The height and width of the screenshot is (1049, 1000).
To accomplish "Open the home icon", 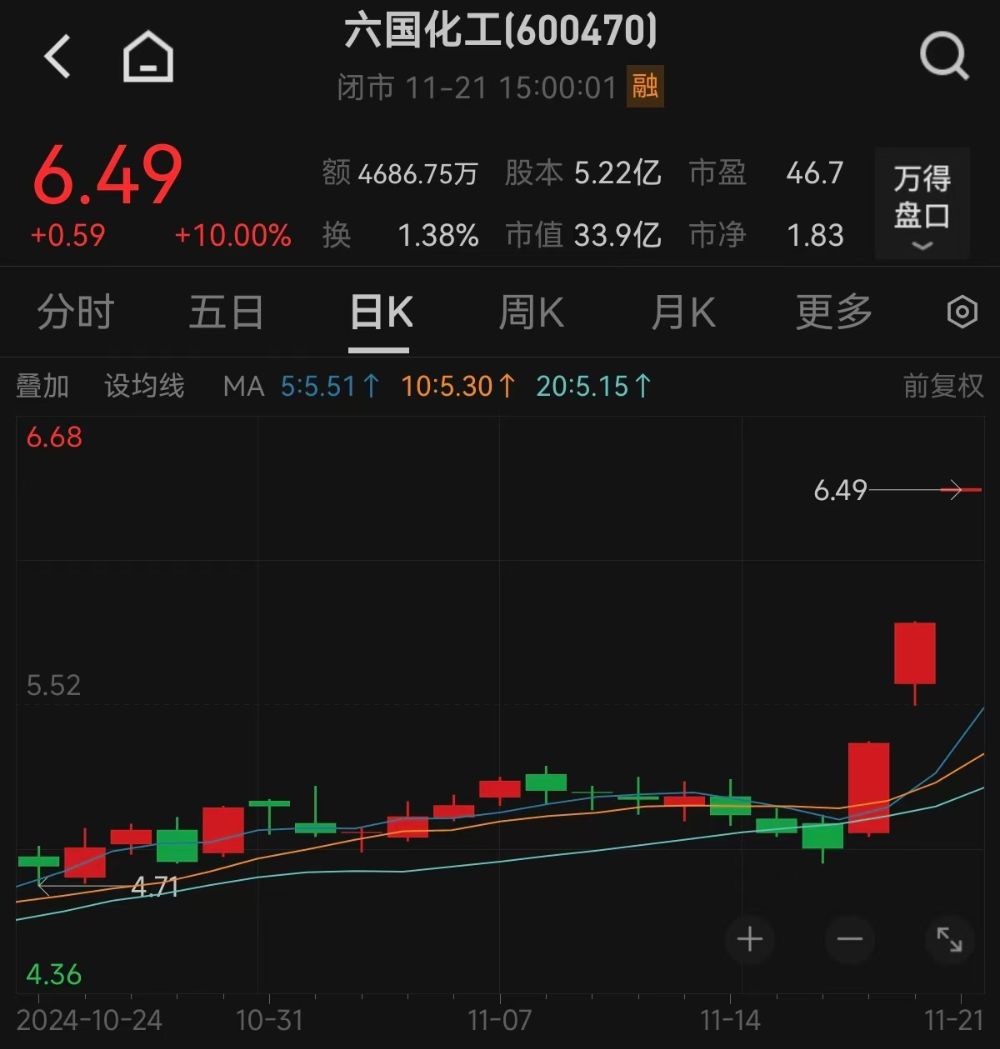I will [148, 56].
